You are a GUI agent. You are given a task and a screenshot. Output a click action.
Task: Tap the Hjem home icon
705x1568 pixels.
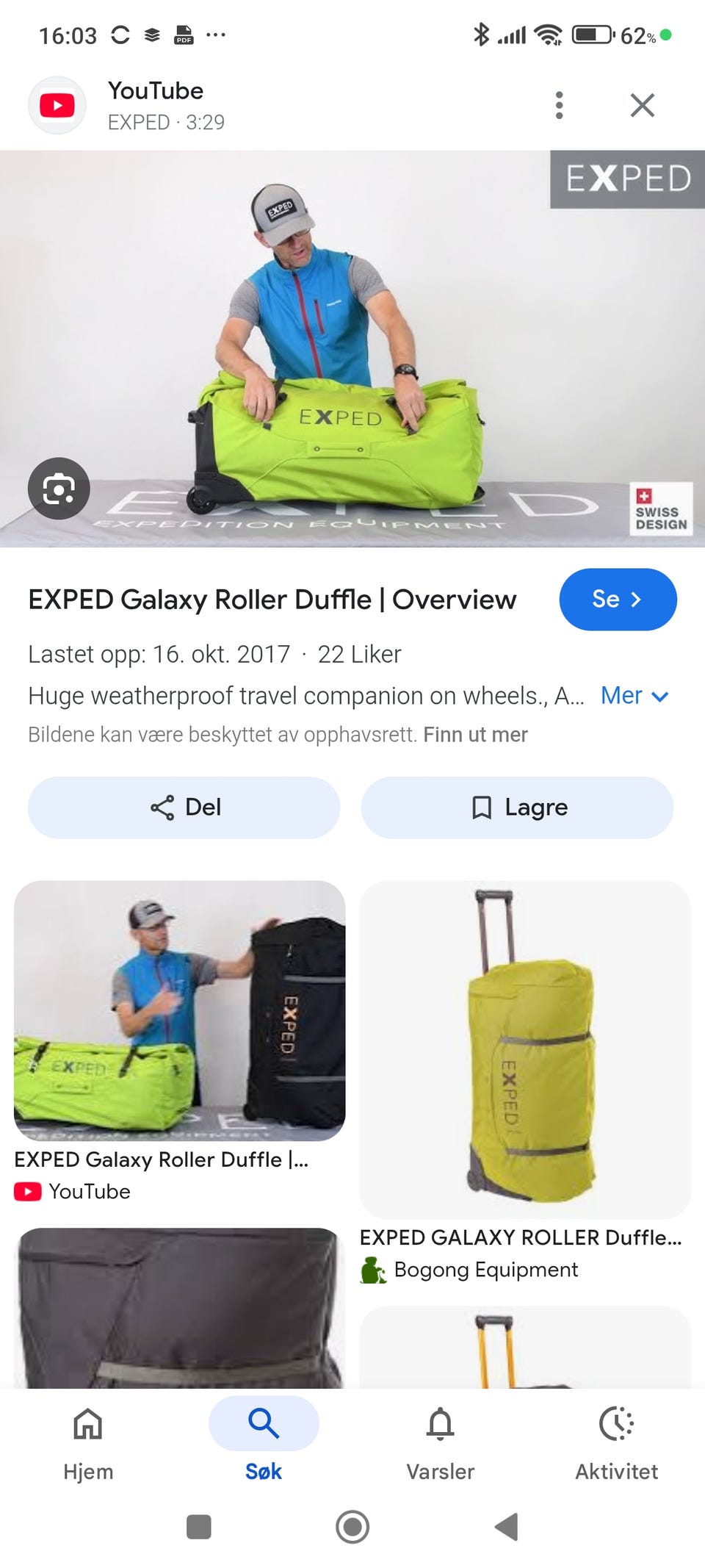coord(87,1423)
